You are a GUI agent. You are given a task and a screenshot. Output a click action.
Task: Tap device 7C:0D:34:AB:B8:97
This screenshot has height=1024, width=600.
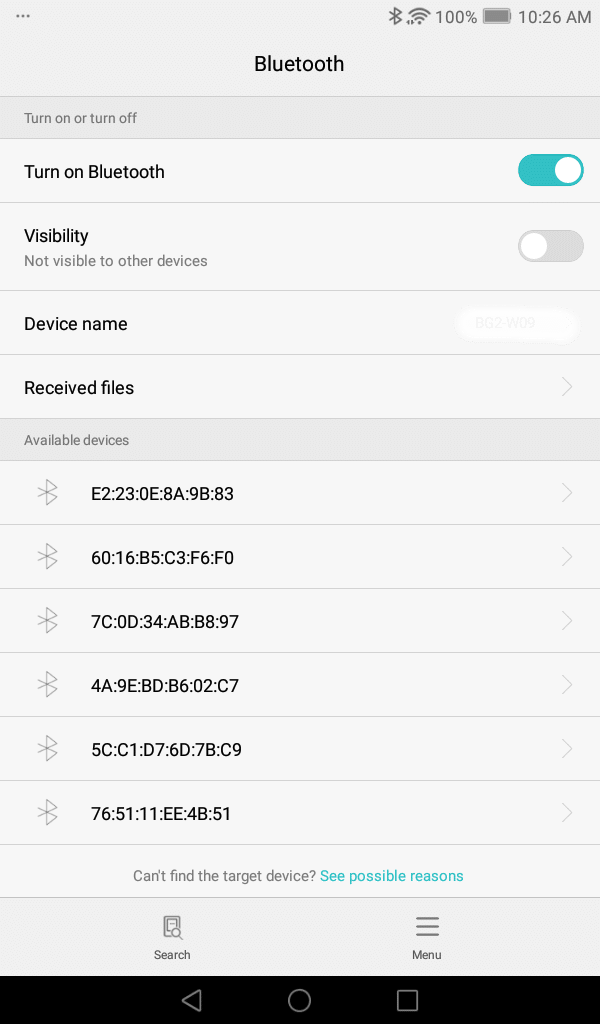[x=300, y=621]
